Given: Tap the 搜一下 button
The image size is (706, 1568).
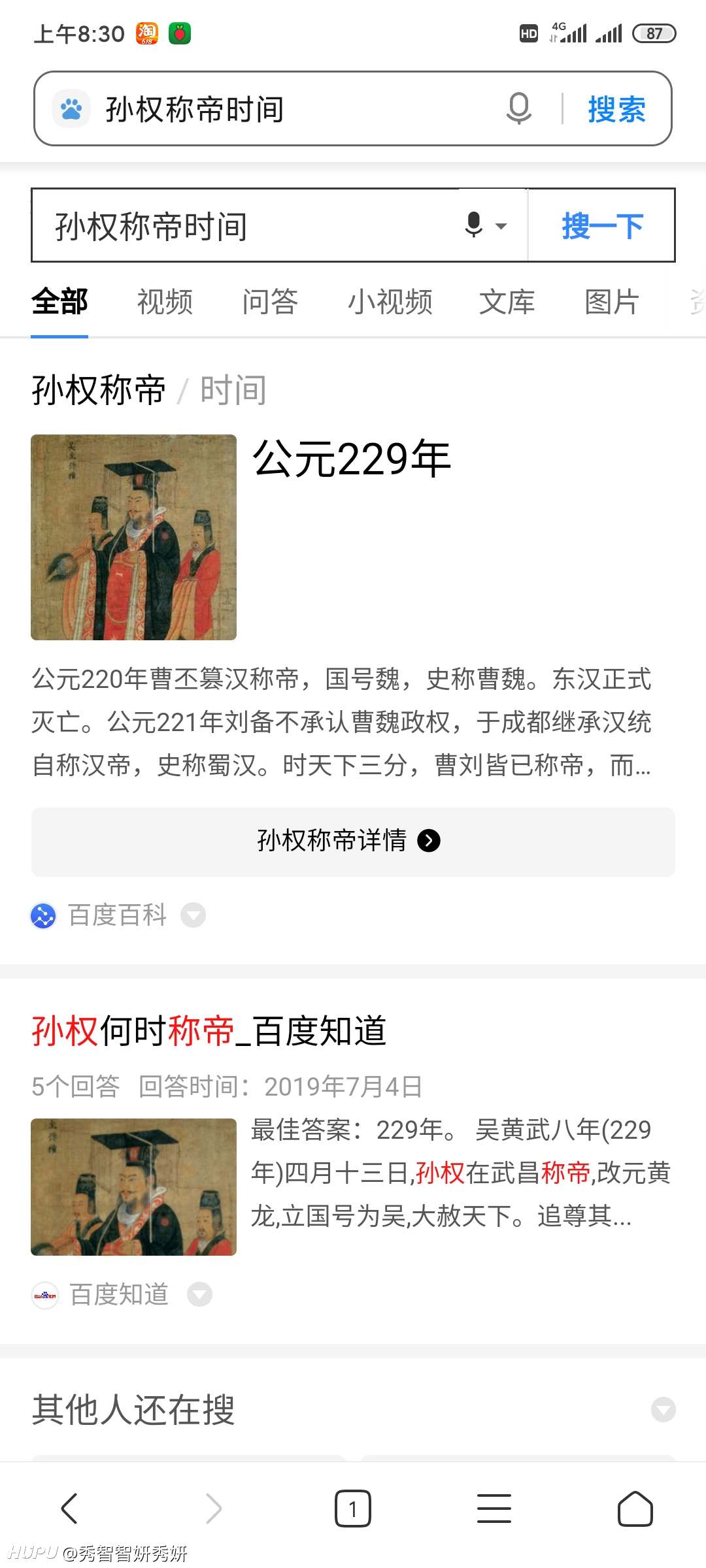Looking at the screenshot, I should pyautogui.click(x=602, y=226).
